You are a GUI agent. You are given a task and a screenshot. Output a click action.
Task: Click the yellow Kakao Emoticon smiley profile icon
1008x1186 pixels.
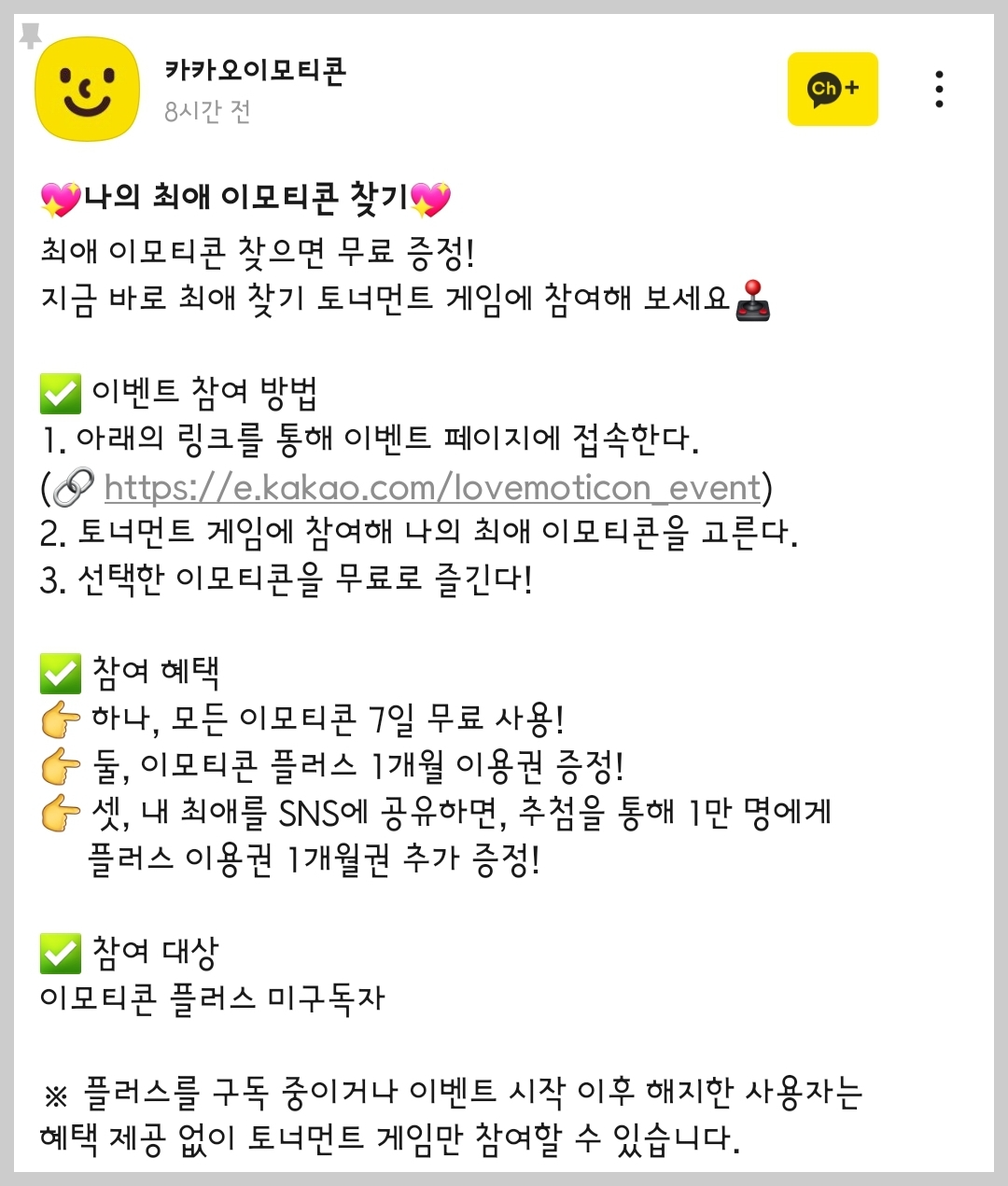tap(87, 87)
